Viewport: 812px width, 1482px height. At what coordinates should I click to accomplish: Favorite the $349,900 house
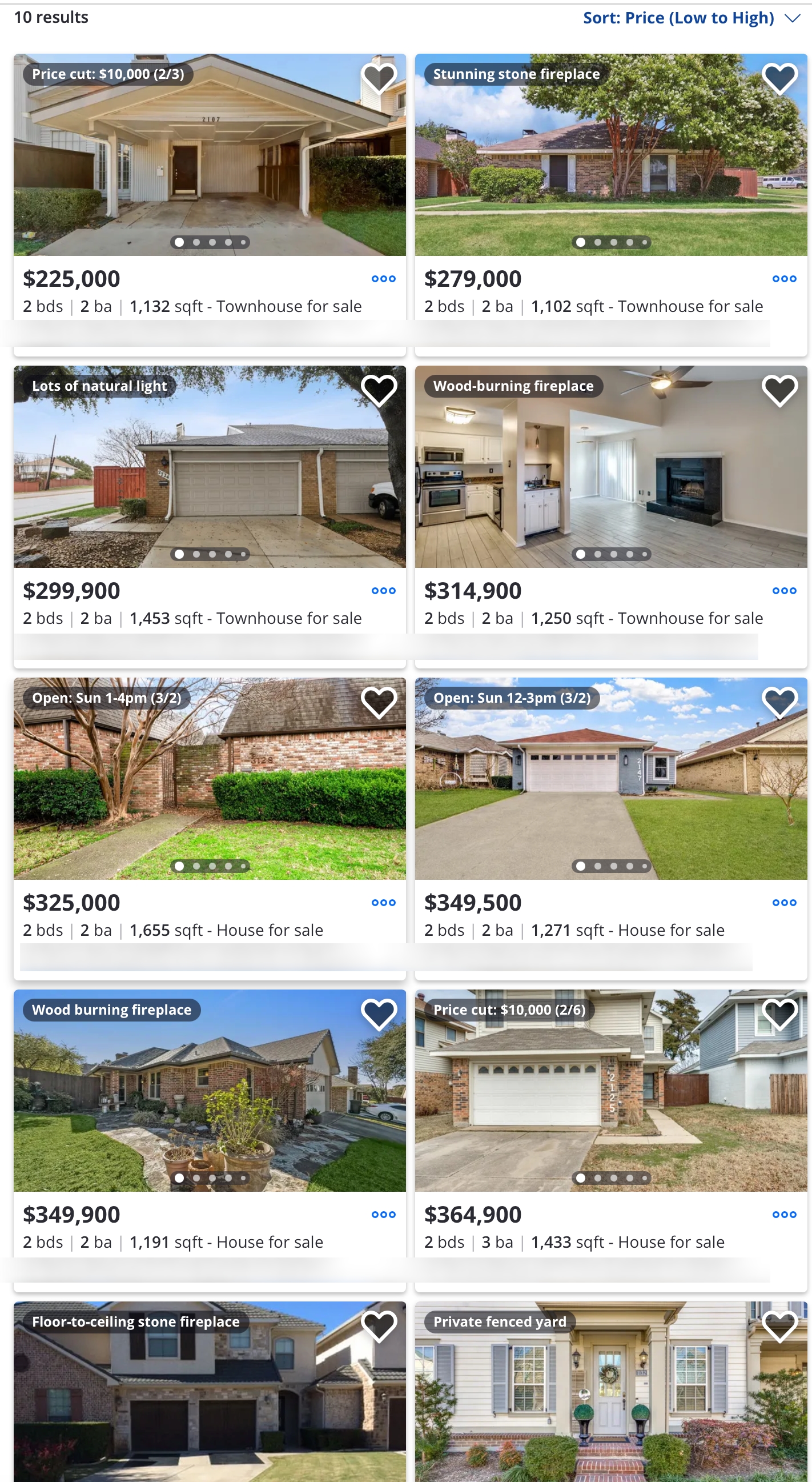pos(379,1014)
